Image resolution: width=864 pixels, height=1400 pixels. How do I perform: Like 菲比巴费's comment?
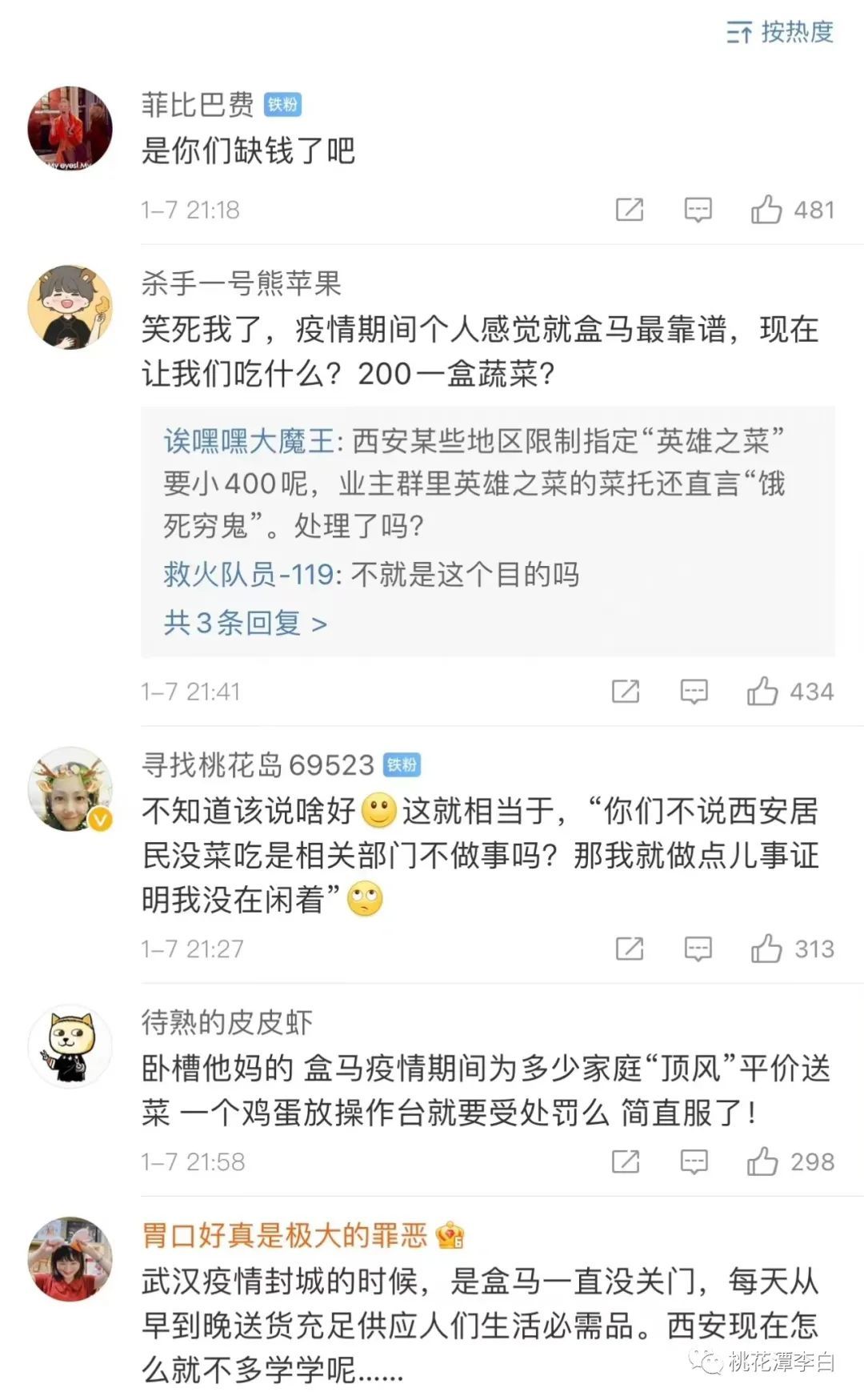point(766,210)
